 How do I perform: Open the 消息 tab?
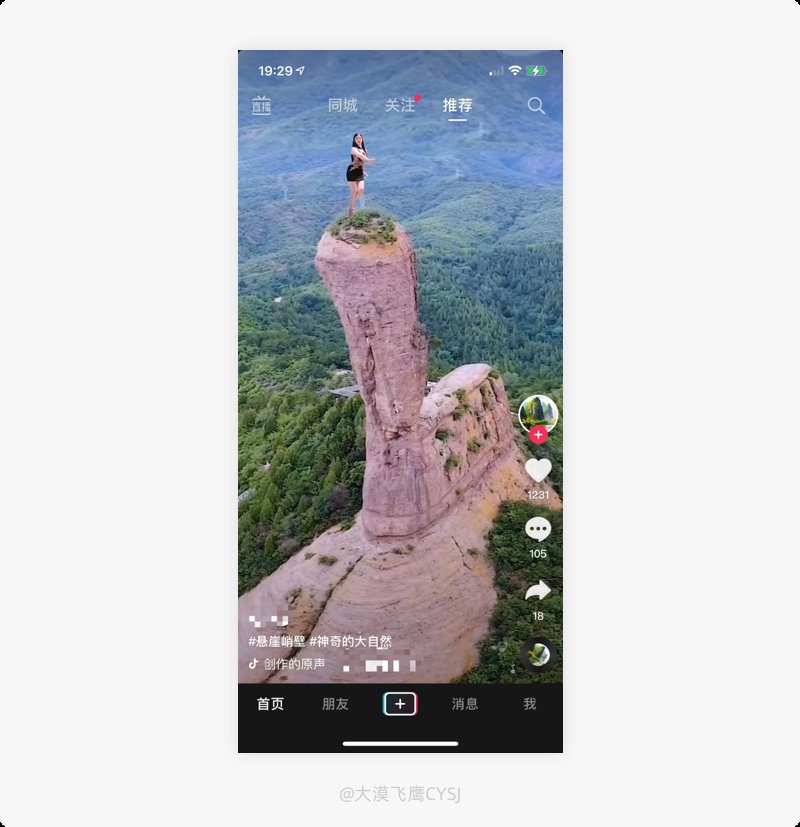click(x=465, y=704)
